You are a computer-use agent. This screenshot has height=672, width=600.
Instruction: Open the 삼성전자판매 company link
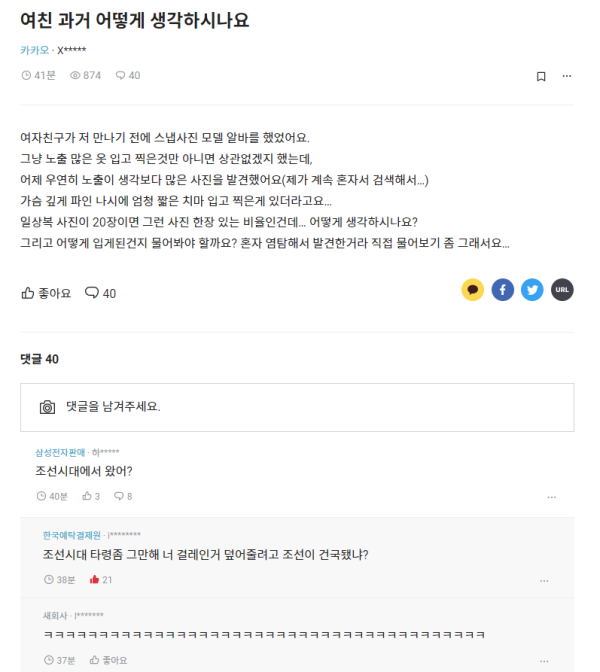60,452
